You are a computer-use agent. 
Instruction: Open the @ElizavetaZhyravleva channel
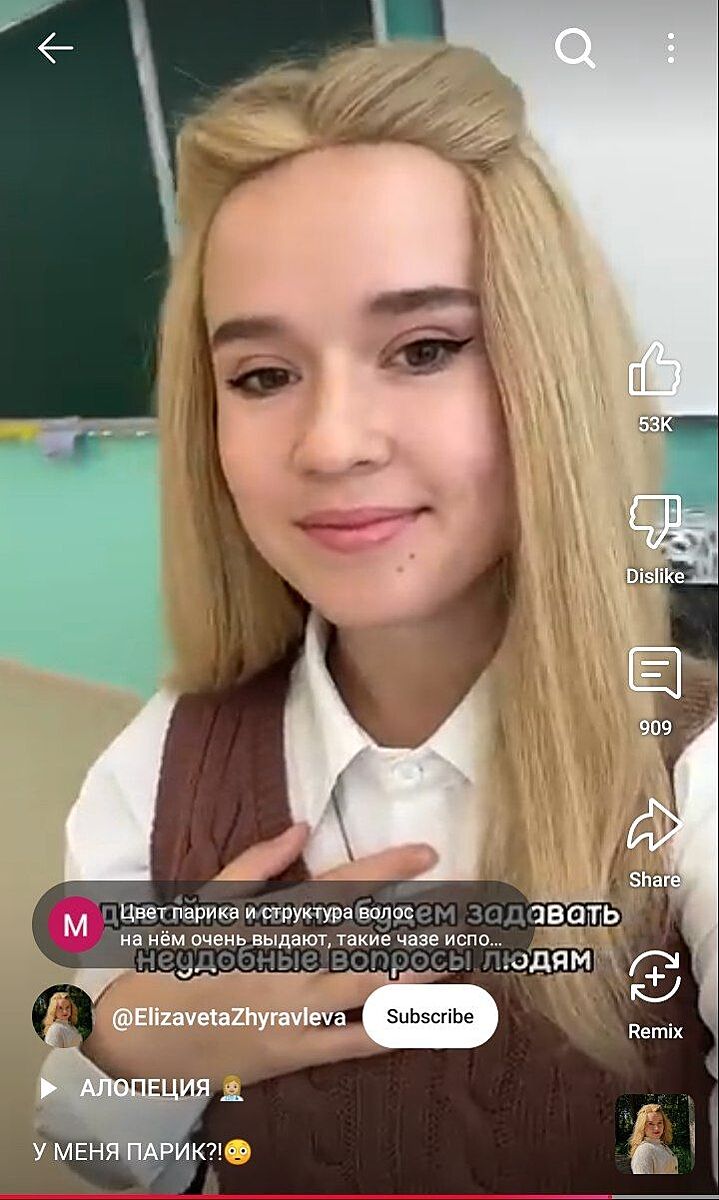[x=229, y=1017]
